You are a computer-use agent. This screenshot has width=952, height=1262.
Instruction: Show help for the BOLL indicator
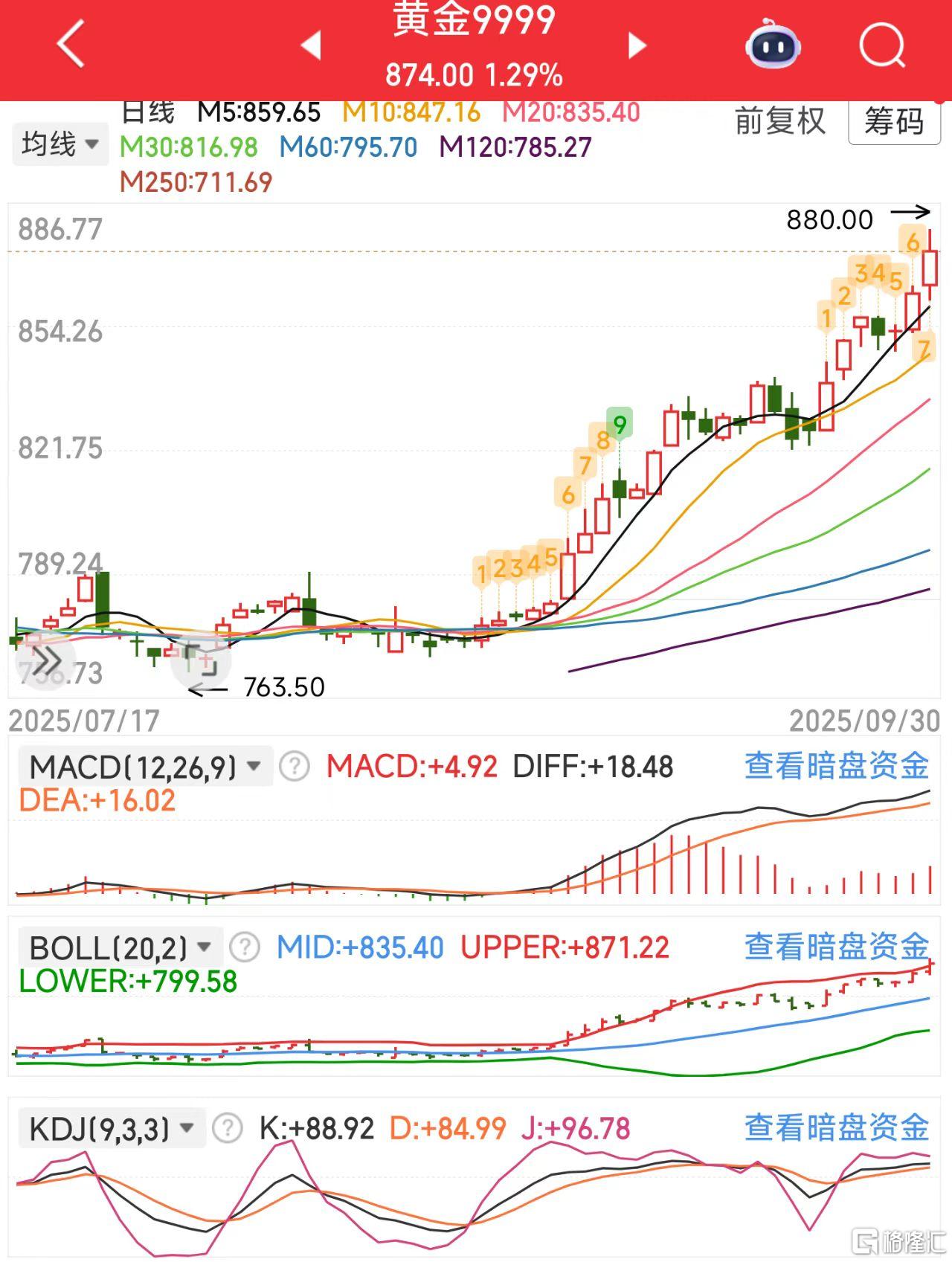pos(245,947)
